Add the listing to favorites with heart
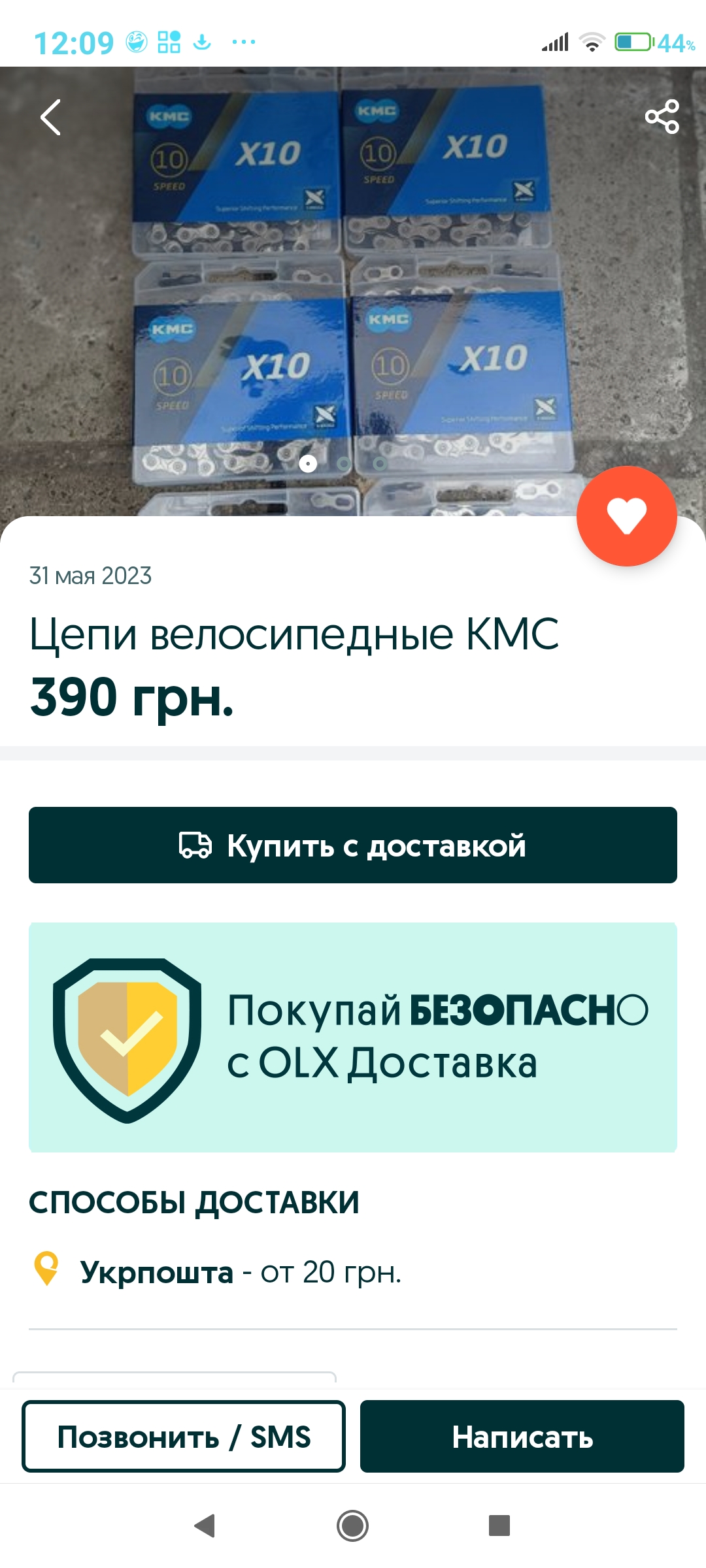The image size is (706, 1568). click(626, 515)
